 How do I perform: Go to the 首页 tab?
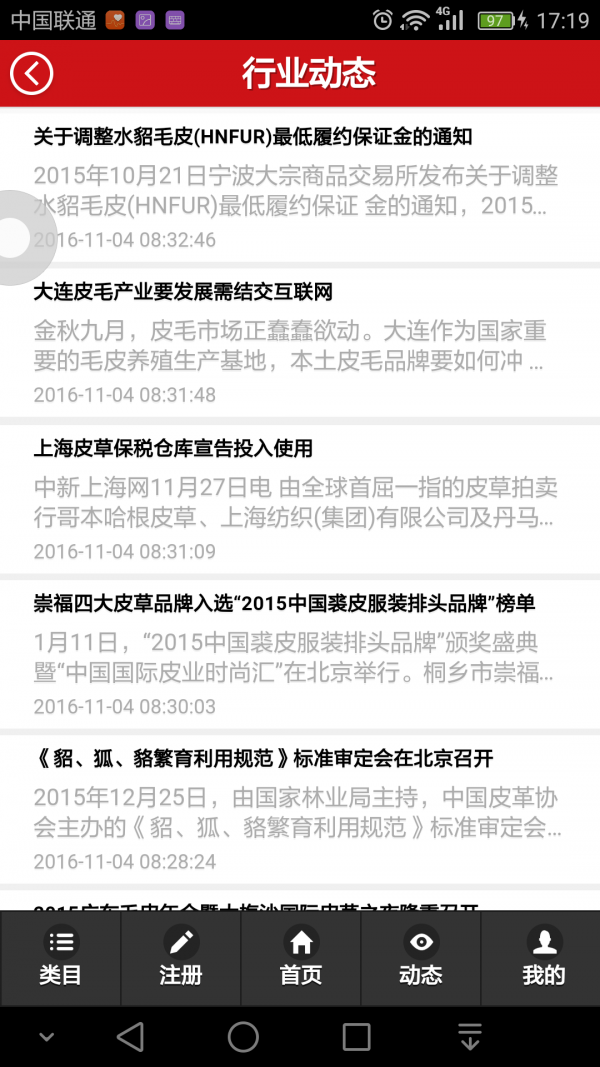pos(300,958)
